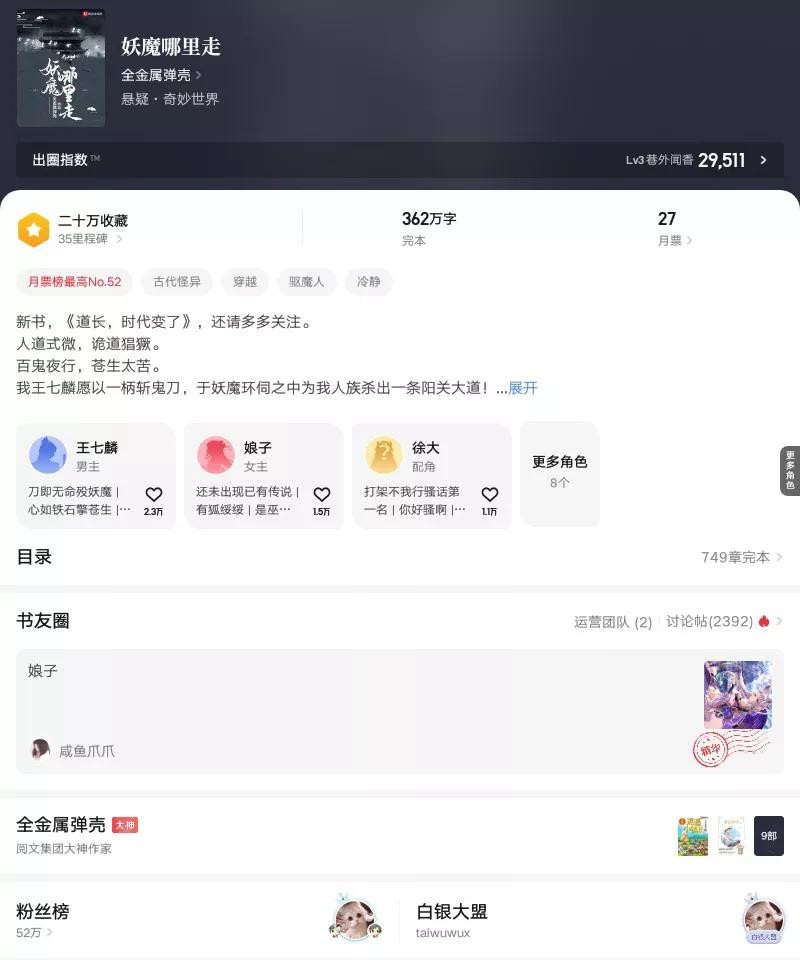This screenshot has height=960, width=800.
Task: Like the character 王七麟
Action: pyautogui.click(x=153, y=496)
